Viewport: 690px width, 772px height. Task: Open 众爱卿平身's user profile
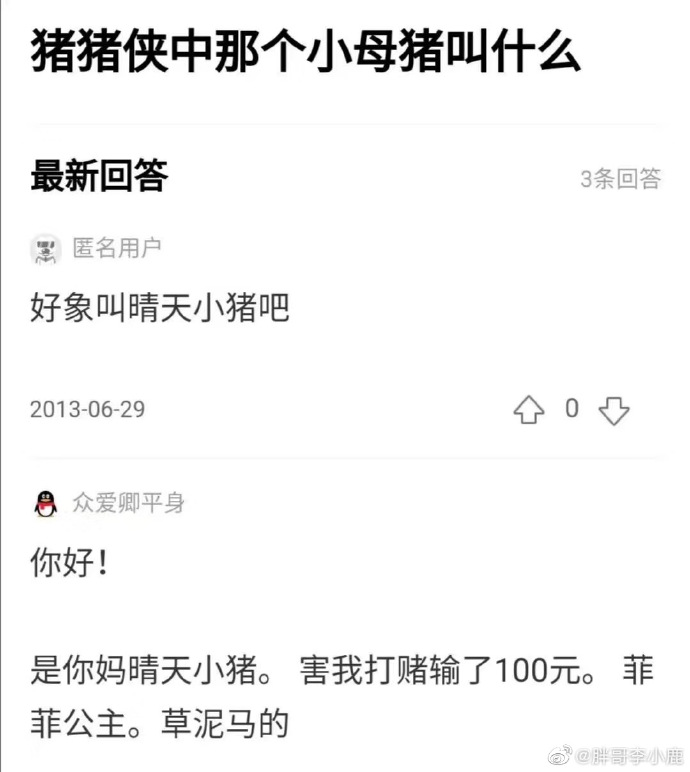(x=128, y=502)
